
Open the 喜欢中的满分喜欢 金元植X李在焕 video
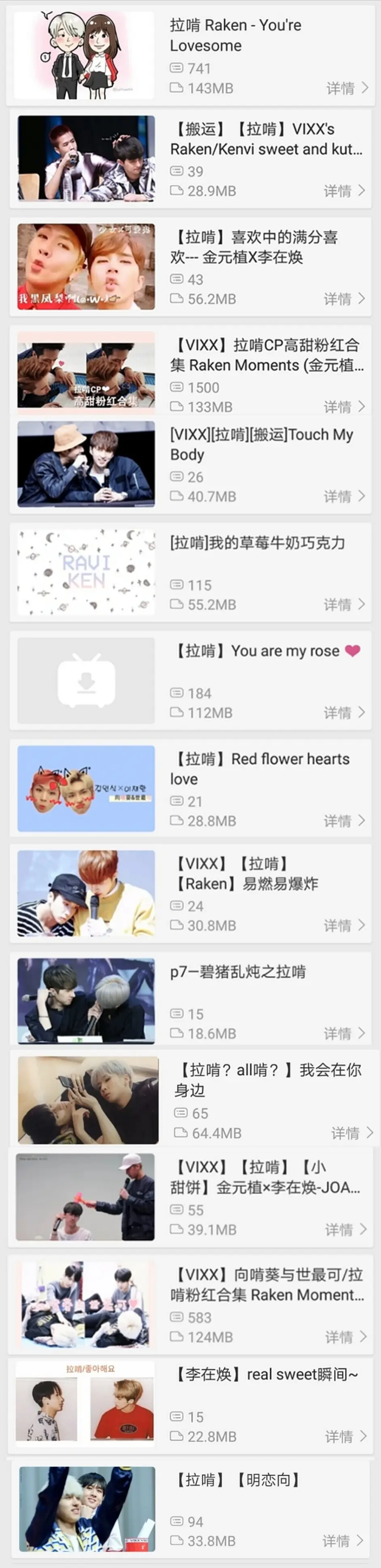coord(86,267)
